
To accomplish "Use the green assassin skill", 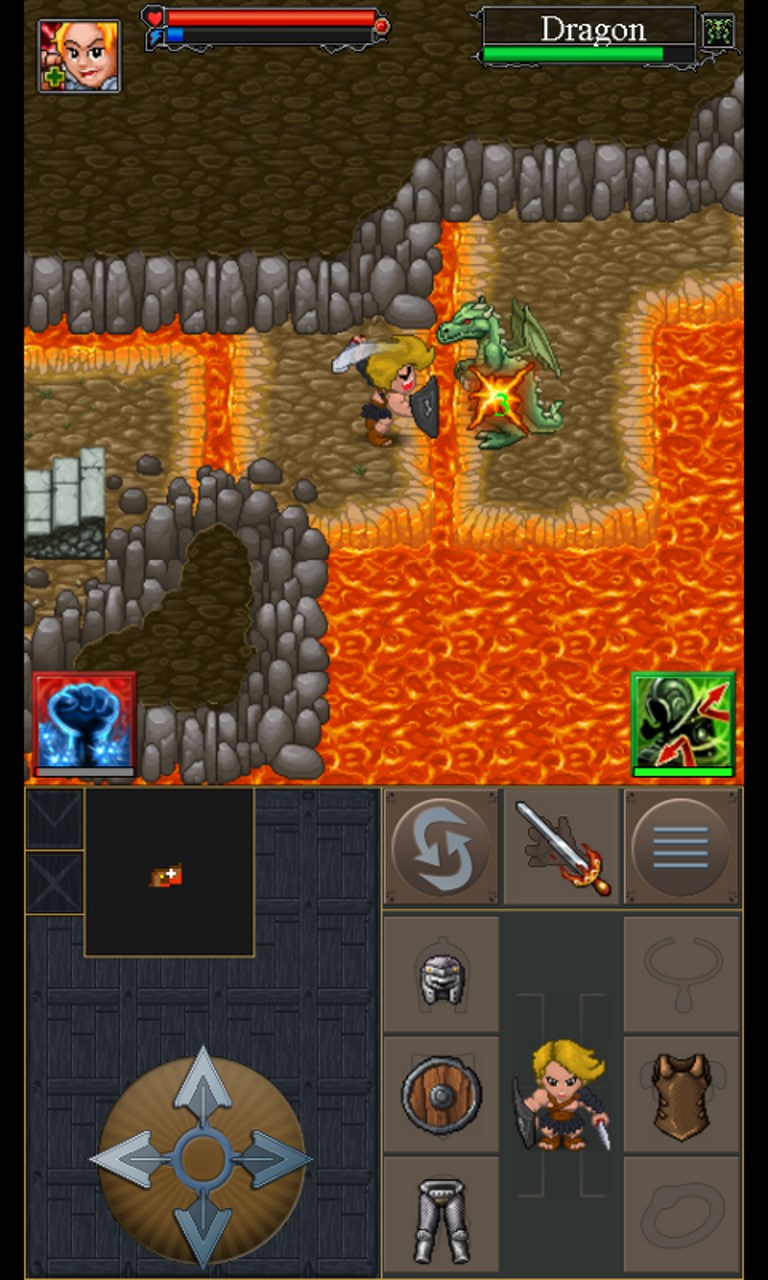I will 683,723.
